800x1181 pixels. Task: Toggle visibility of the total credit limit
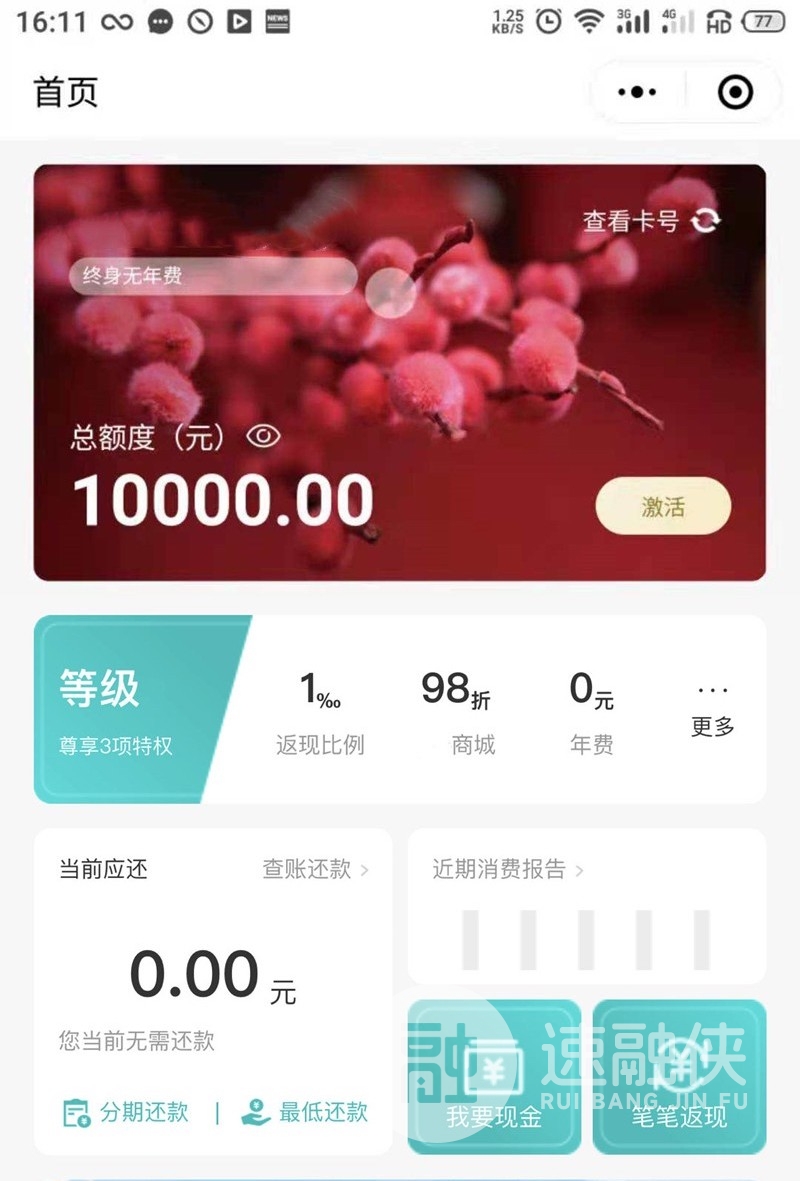(263, 437)
